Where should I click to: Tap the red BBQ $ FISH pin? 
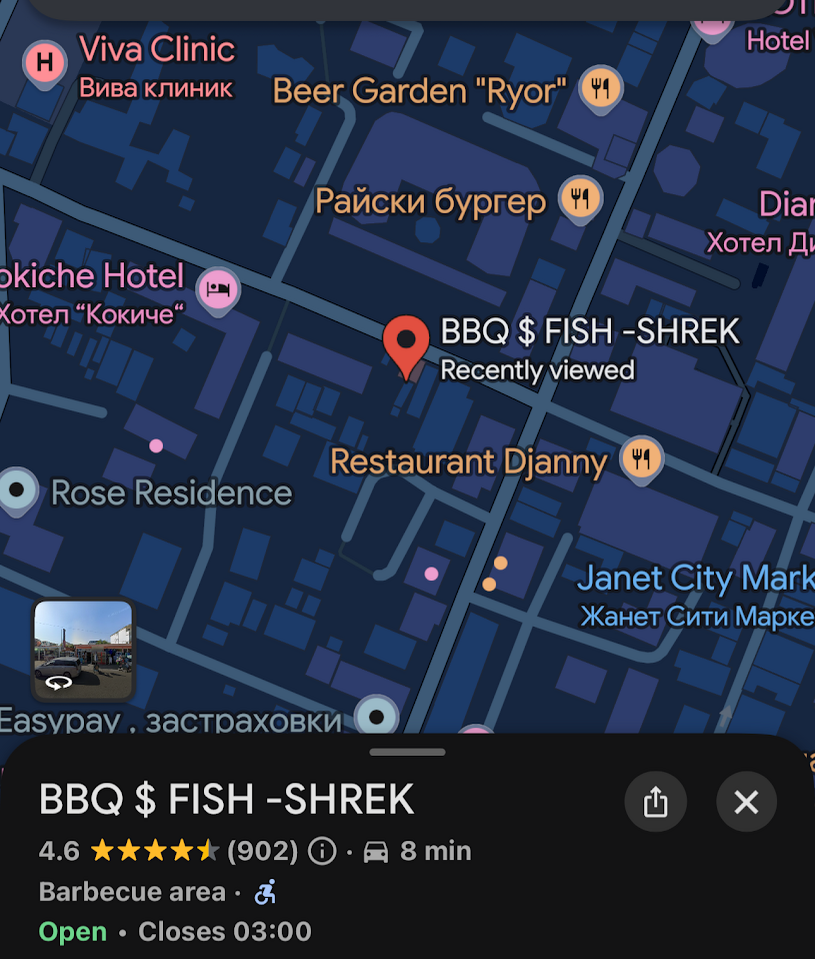(x=406, y=344)
